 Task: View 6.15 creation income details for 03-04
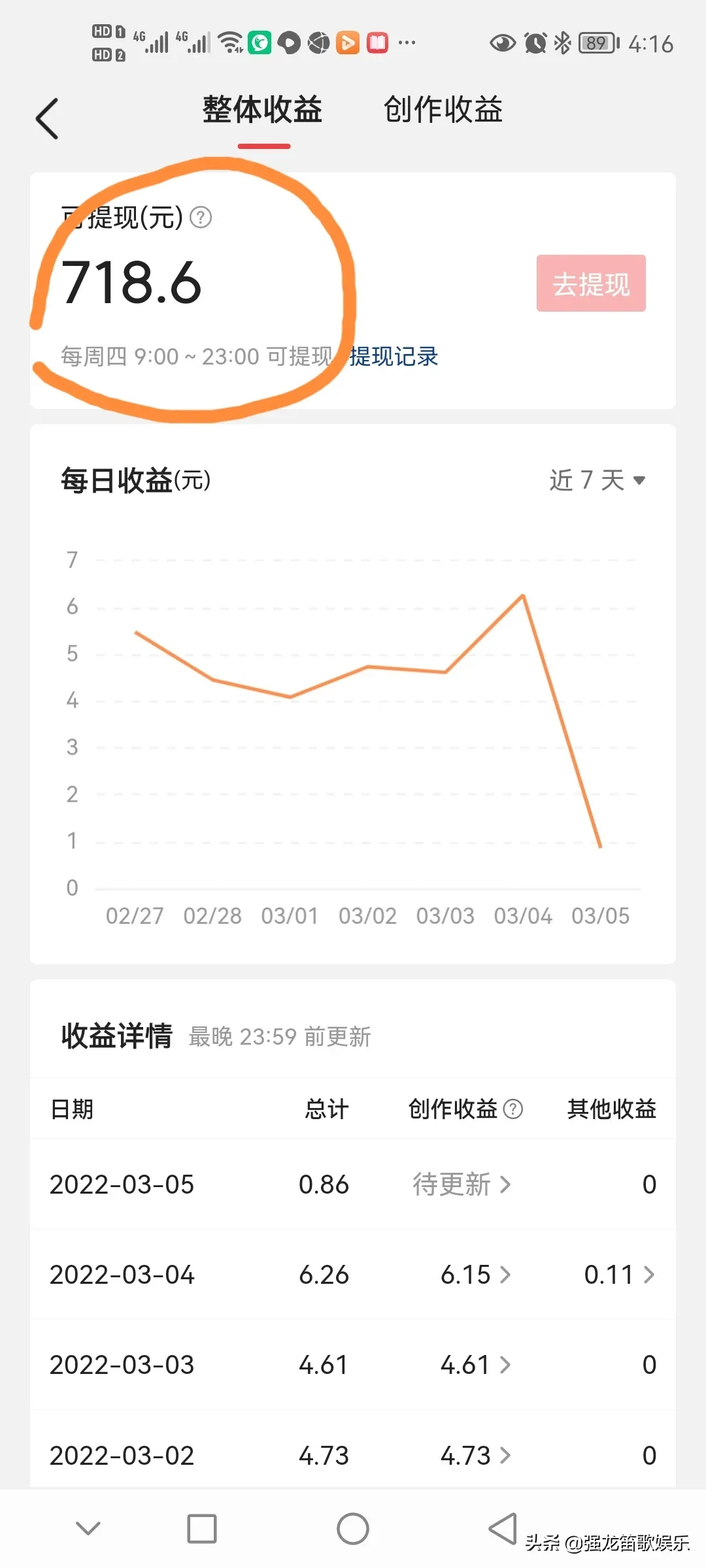point(475,1274)
